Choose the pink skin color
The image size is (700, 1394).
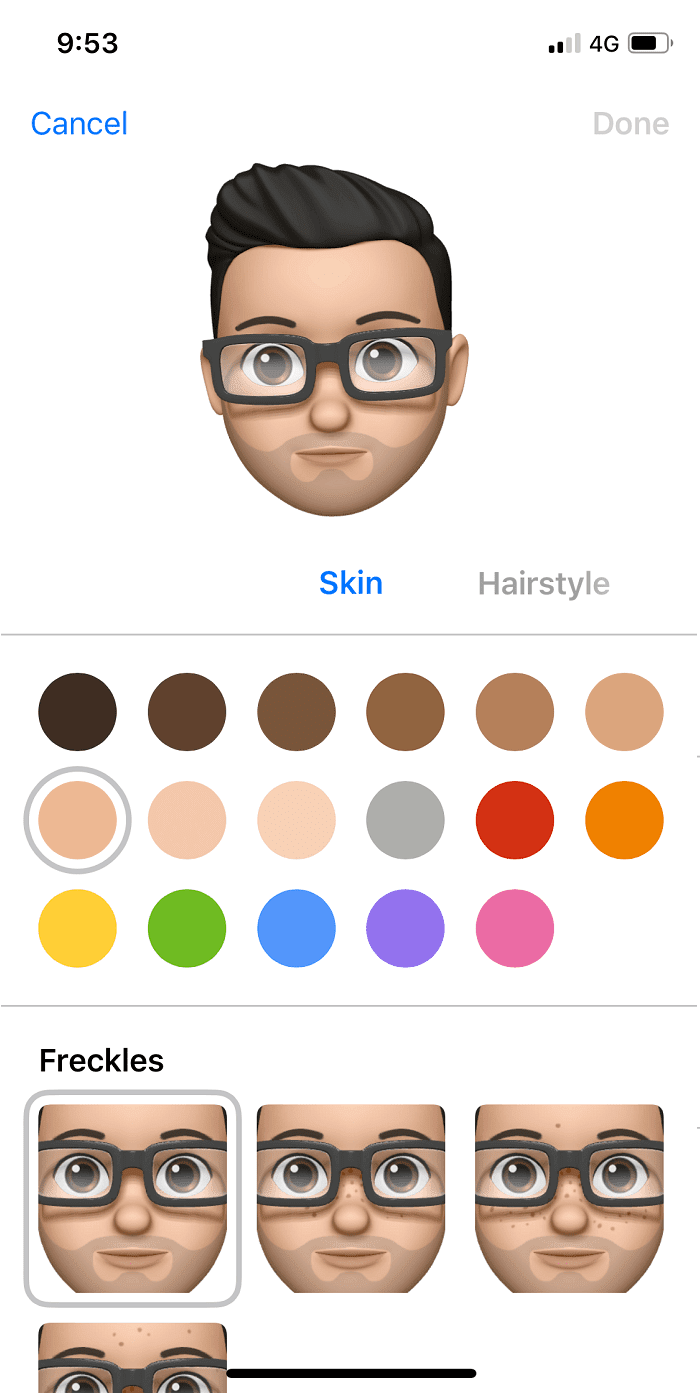(x=514, y=929)
